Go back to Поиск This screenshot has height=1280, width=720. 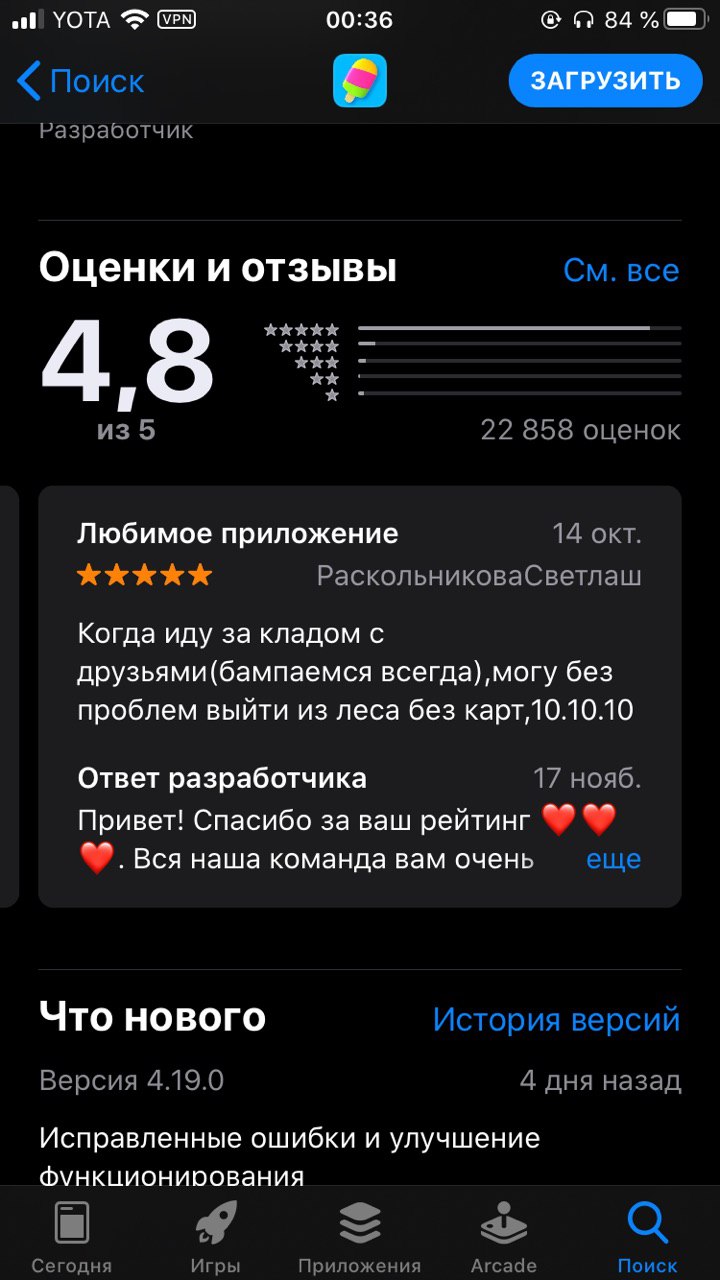coord(80,81)
